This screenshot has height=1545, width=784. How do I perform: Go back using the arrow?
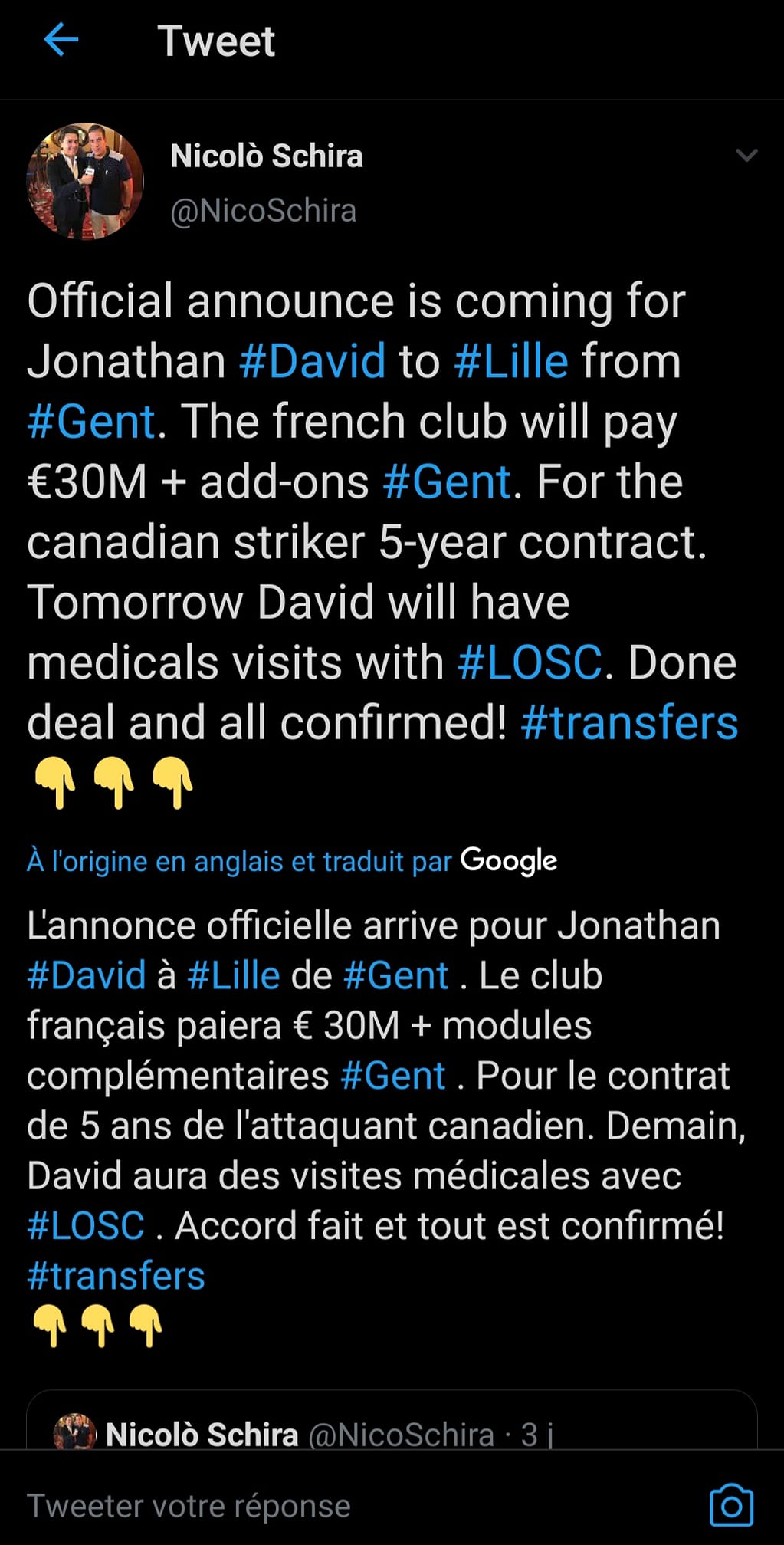(61, 40)
